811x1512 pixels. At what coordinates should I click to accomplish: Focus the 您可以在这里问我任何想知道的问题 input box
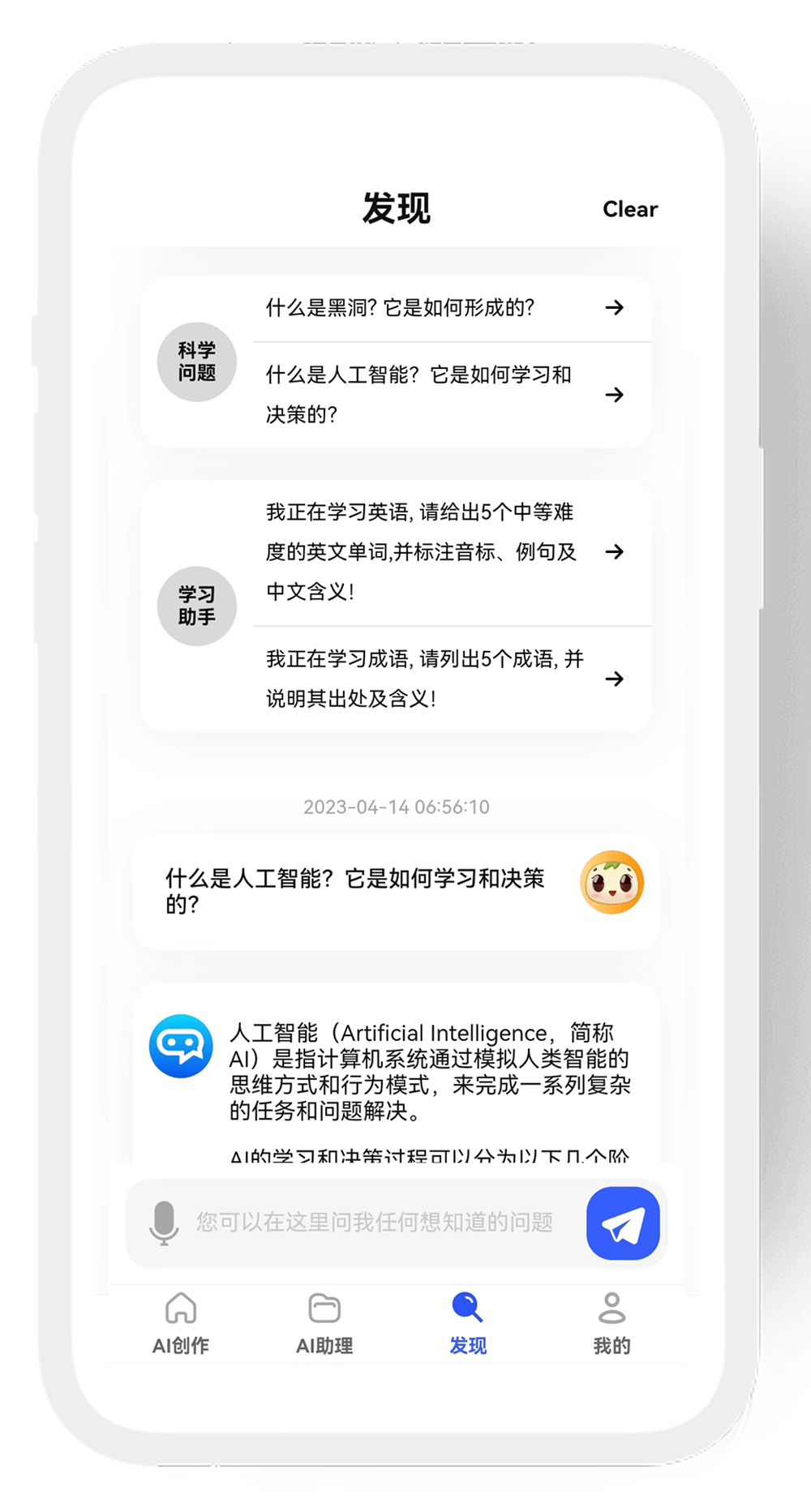(375, 1223)
